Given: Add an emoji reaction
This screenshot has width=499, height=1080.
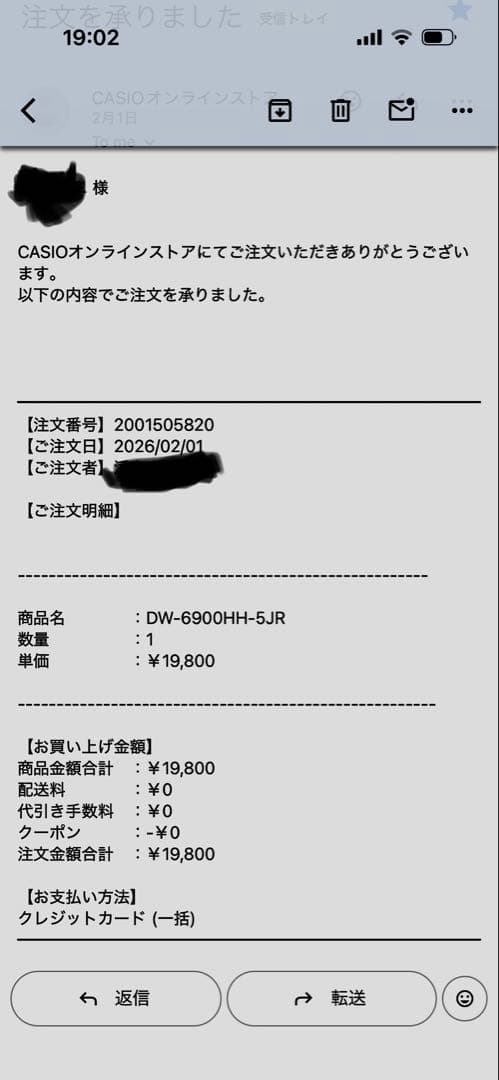Looking at the screenshot, I should coord(465,999).
